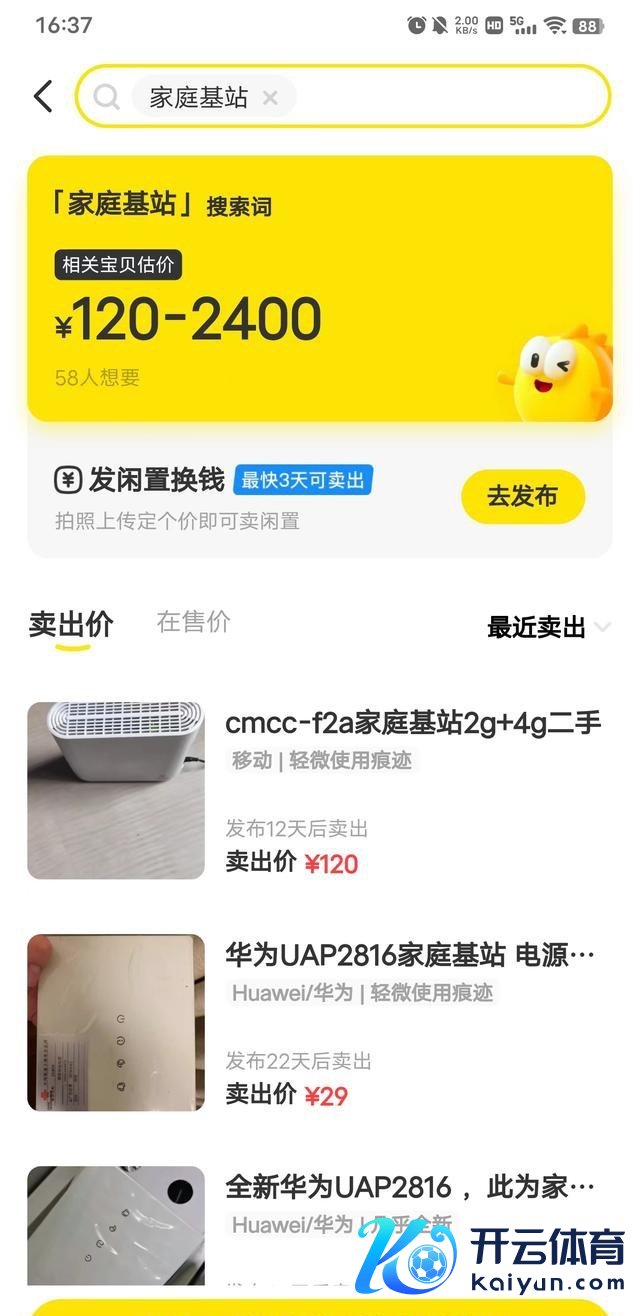
Task: Switch to the 卖出价 tab
Action: click(71, 625)
